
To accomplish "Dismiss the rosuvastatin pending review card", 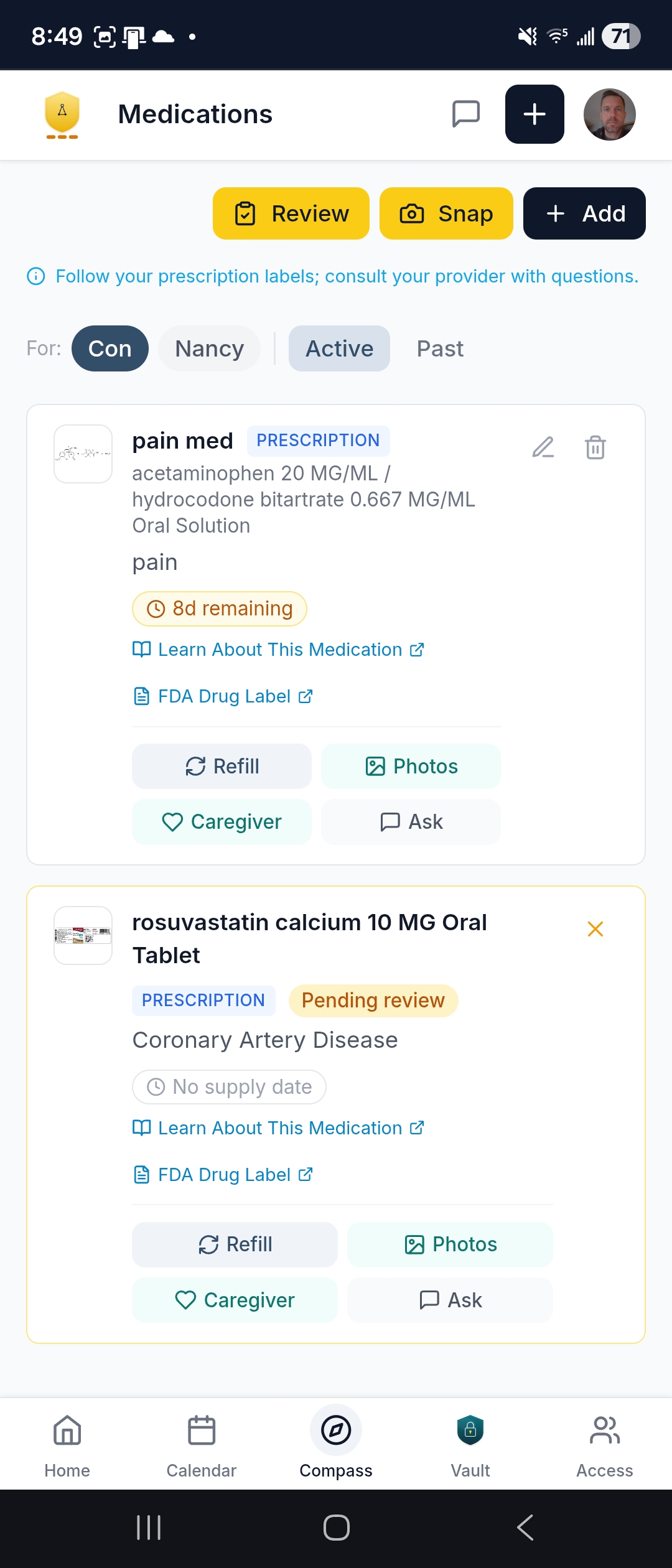I will (x=595, y=928).
